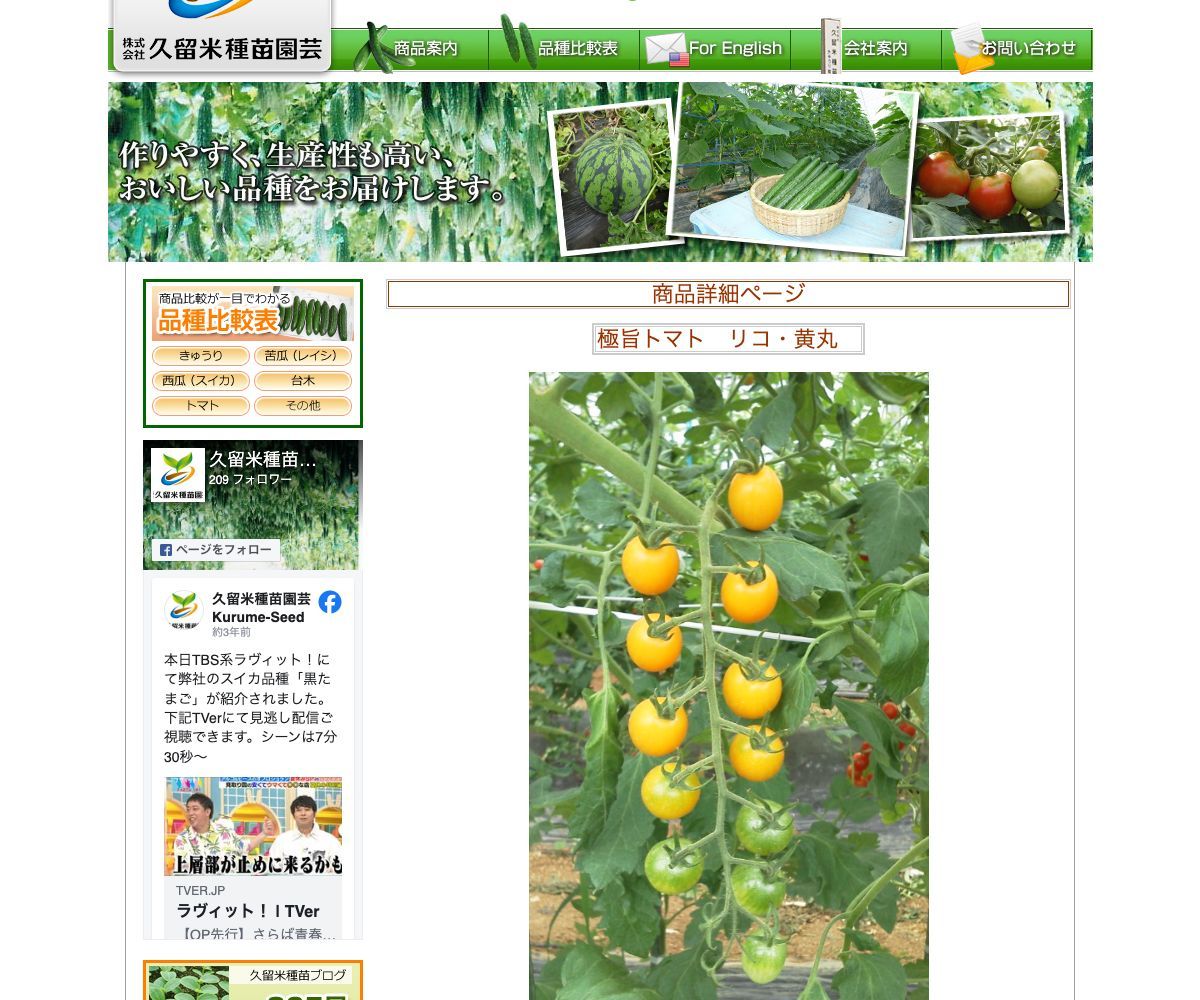Select the 西瓜 (スイカ) comparison button
Viewport: 1200px width, 1000px height.
point(201,381)
